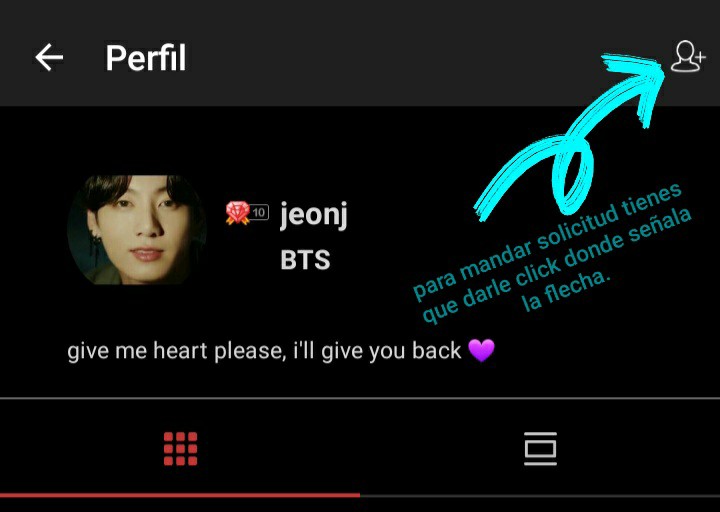Switch to the list view tab

tap(540, 449)
